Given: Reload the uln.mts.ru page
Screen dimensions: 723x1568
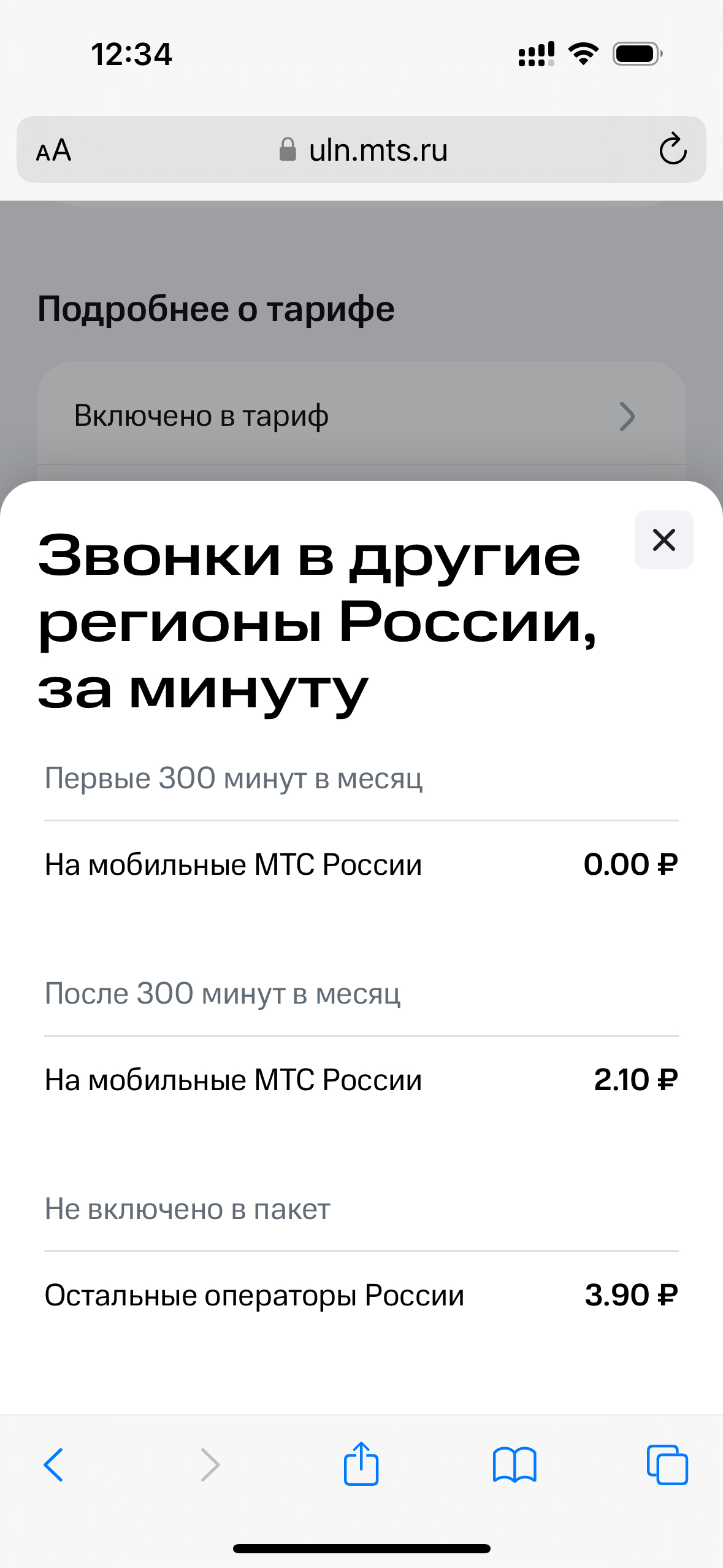Looking at the screenshot, I should tap(672, 150).
